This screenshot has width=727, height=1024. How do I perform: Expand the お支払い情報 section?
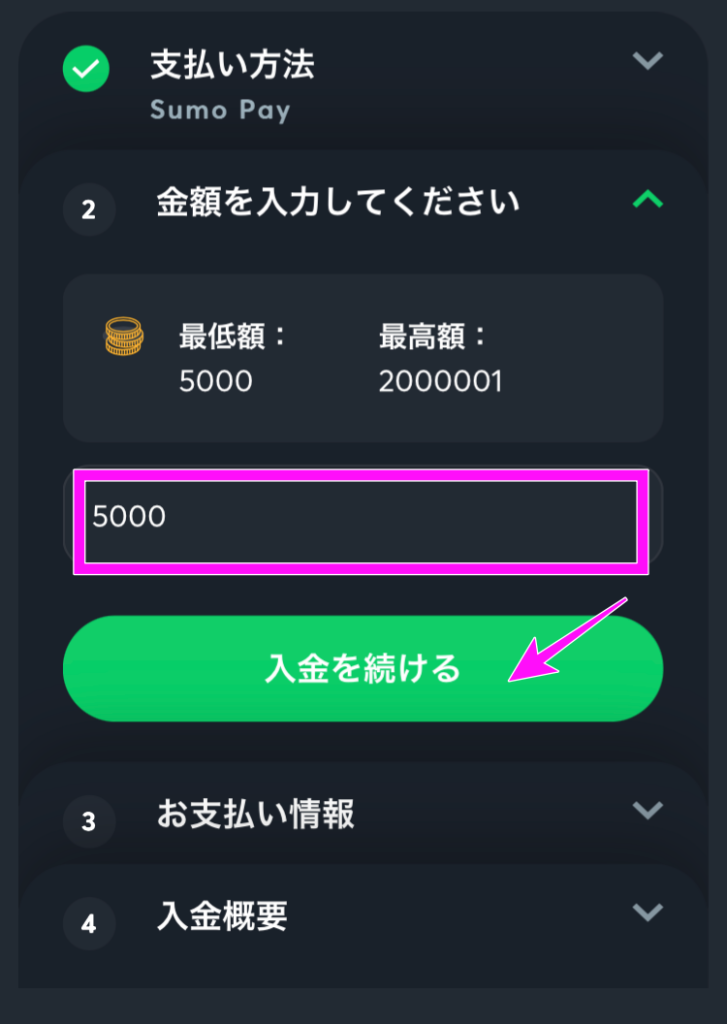point(648,810)
